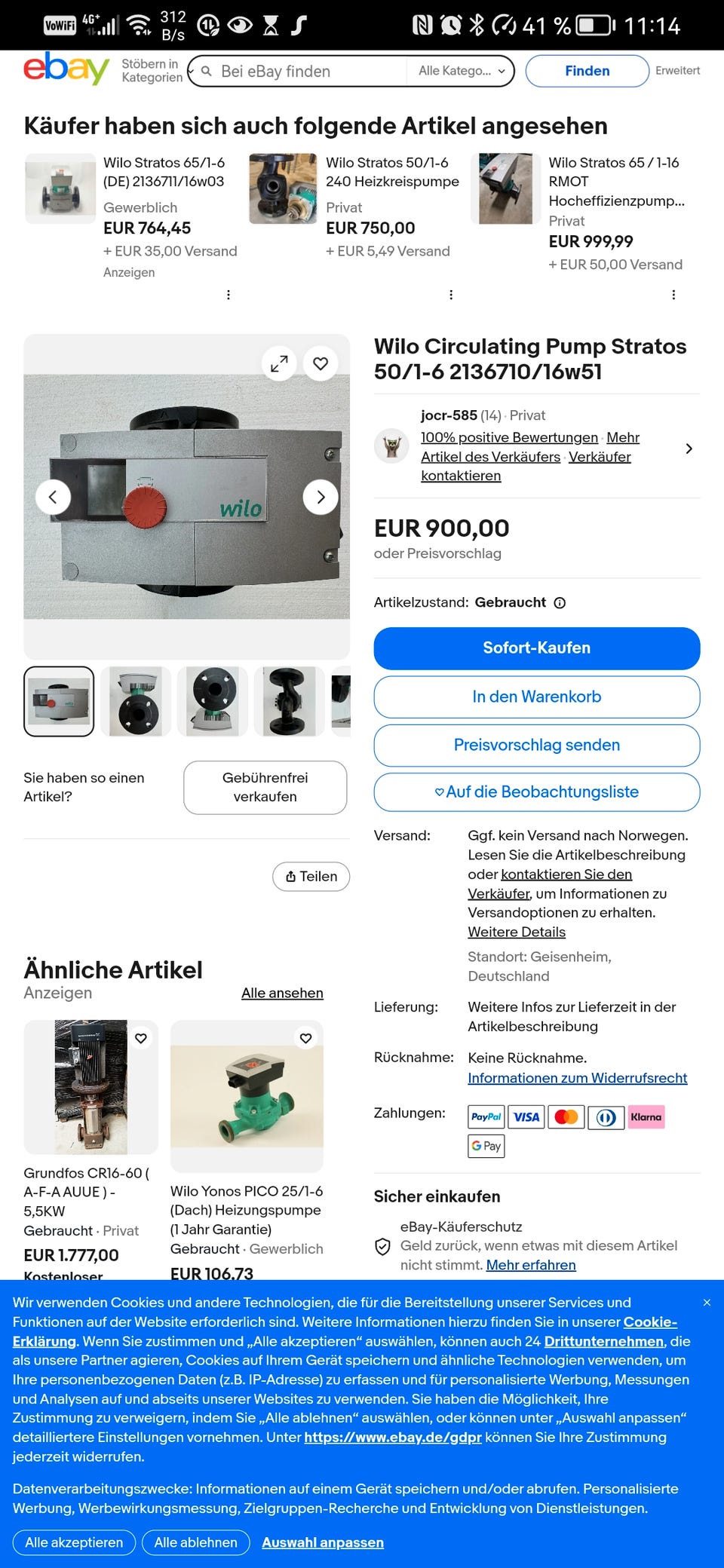The image size is (724, 1568).
Task: Open Stöbern in Kategorien
Action: click(152, 71)
